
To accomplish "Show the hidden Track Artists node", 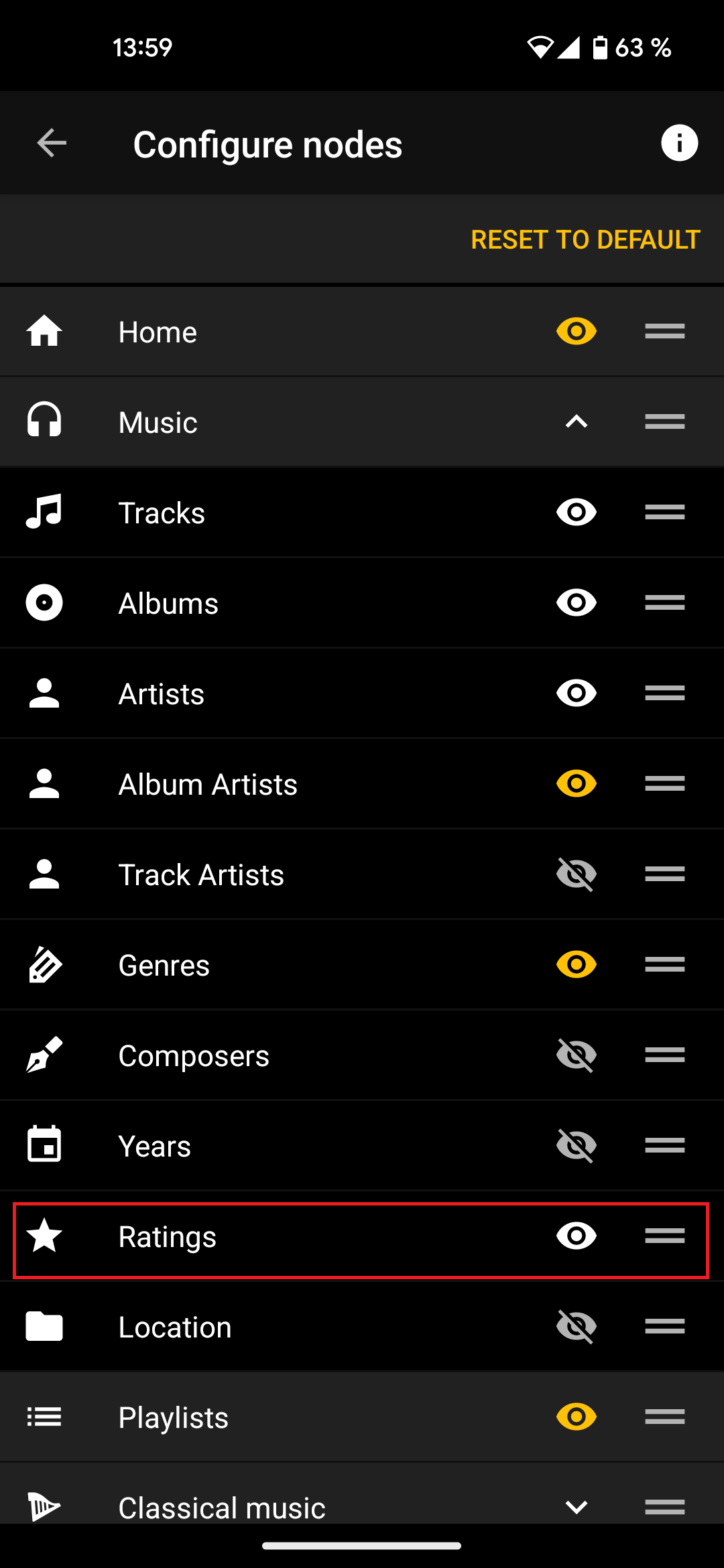I will (577, 874).
